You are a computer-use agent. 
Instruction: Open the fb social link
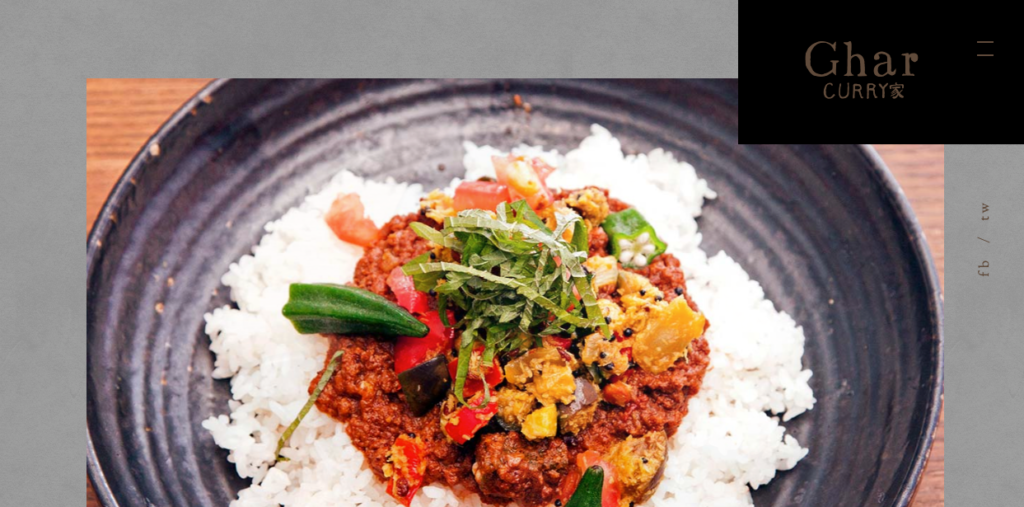coord(984,267)
